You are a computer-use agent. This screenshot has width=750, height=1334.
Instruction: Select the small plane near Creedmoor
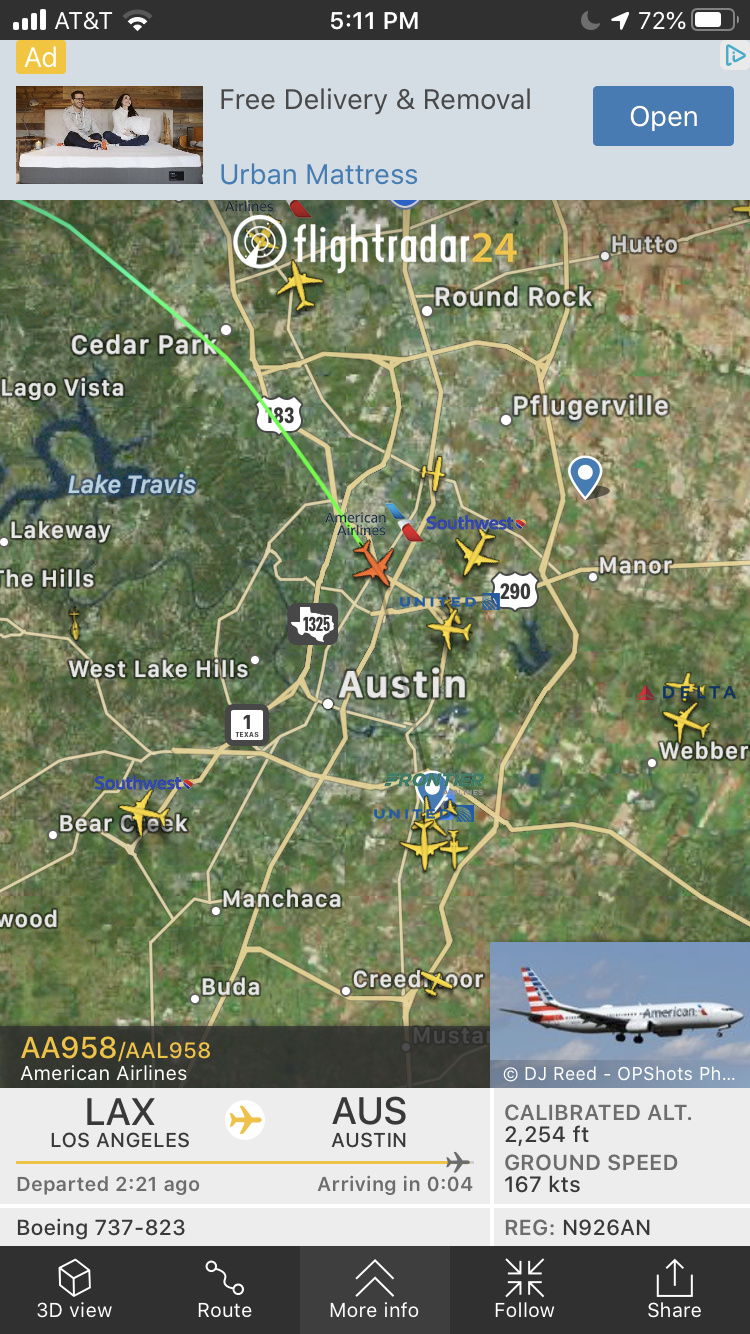tap(436, 981)
